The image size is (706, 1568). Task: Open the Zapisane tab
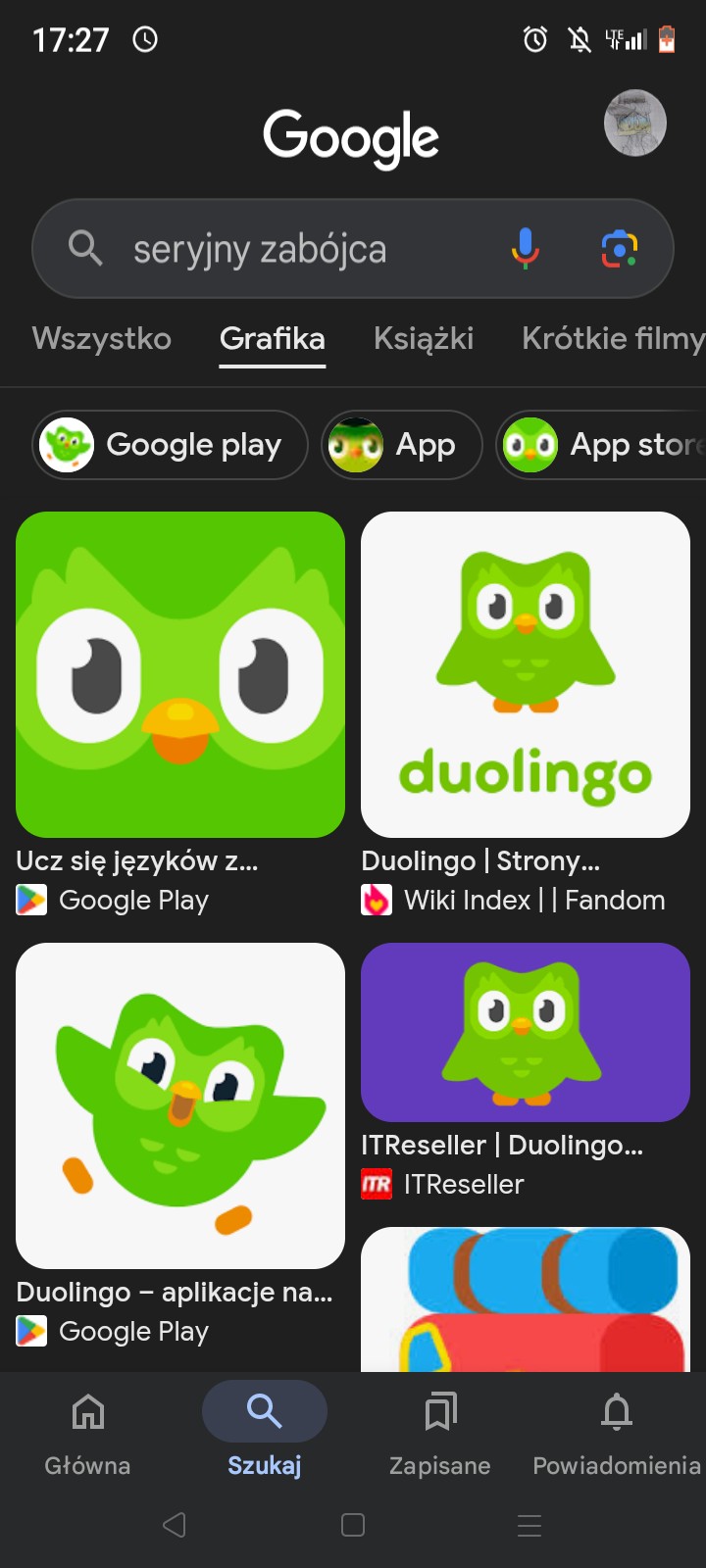pos(440,1435)
